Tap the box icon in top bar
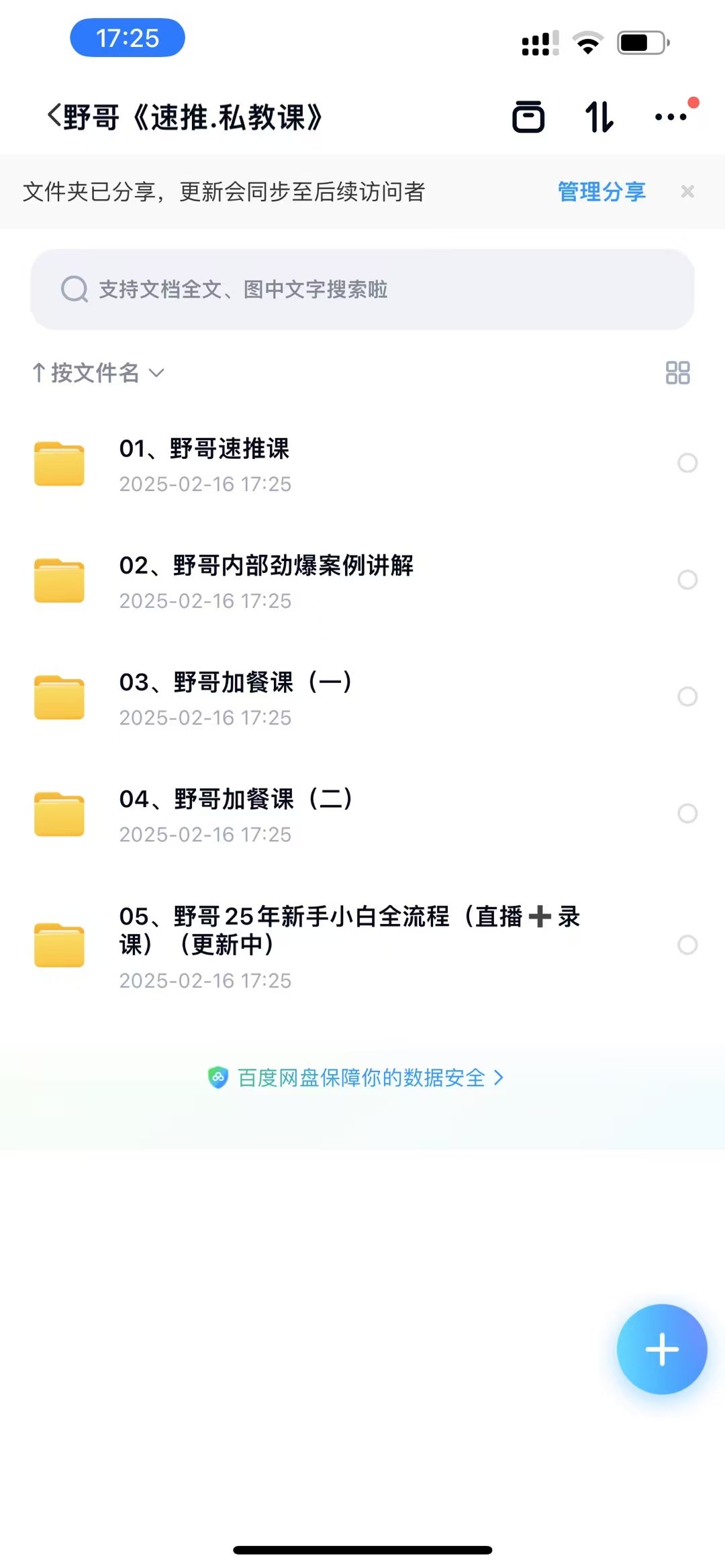Viewport: 725px width, 1568px height. (x=528, y=117)
